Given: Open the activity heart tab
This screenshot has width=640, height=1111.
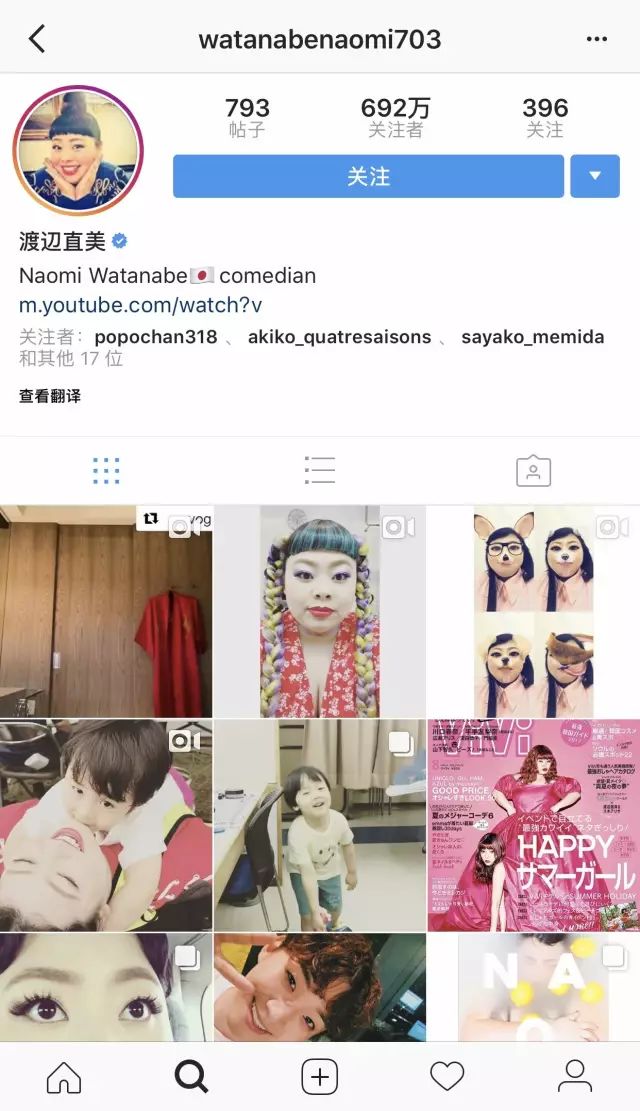Looking at the screenshot, I should [447, 1076].
